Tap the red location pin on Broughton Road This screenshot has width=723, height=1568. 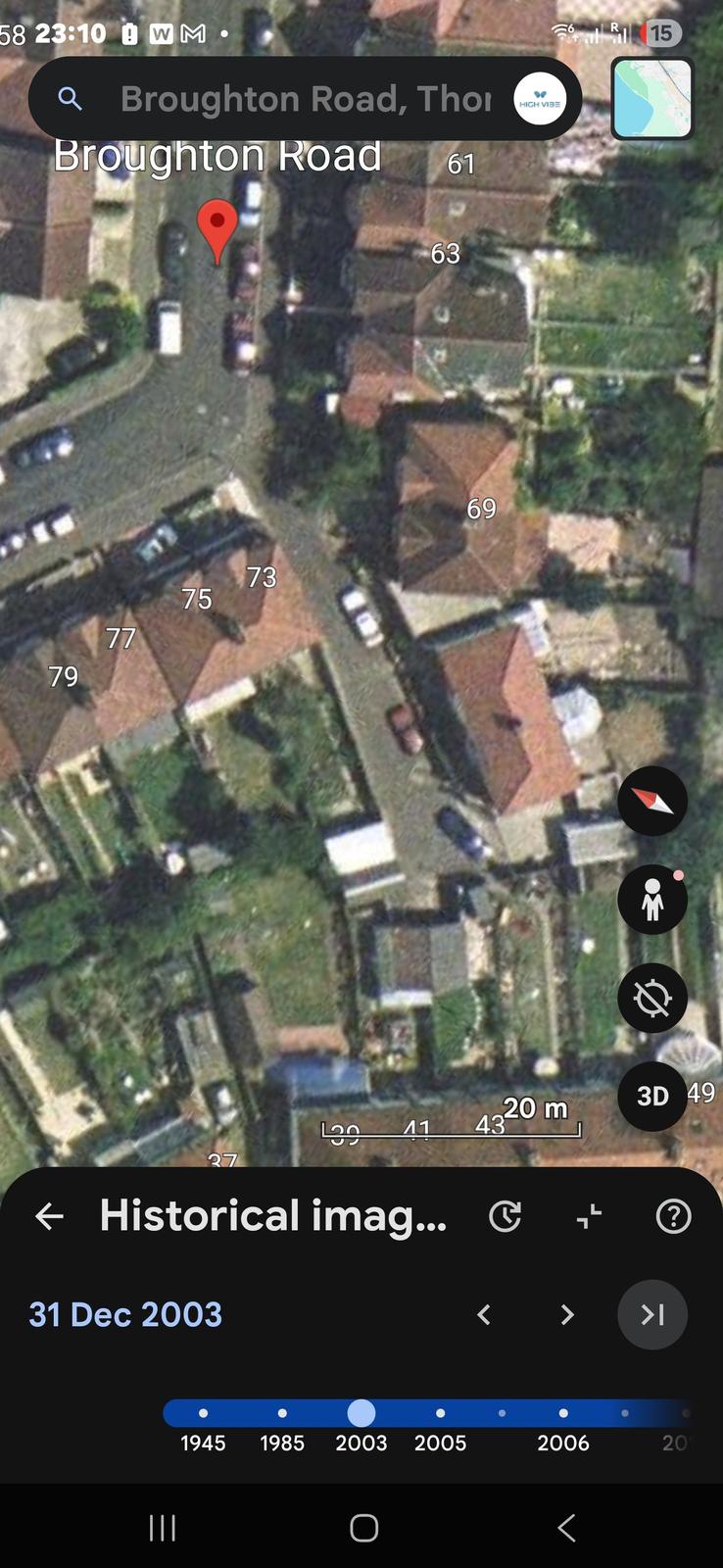click(x=217, y=227)
